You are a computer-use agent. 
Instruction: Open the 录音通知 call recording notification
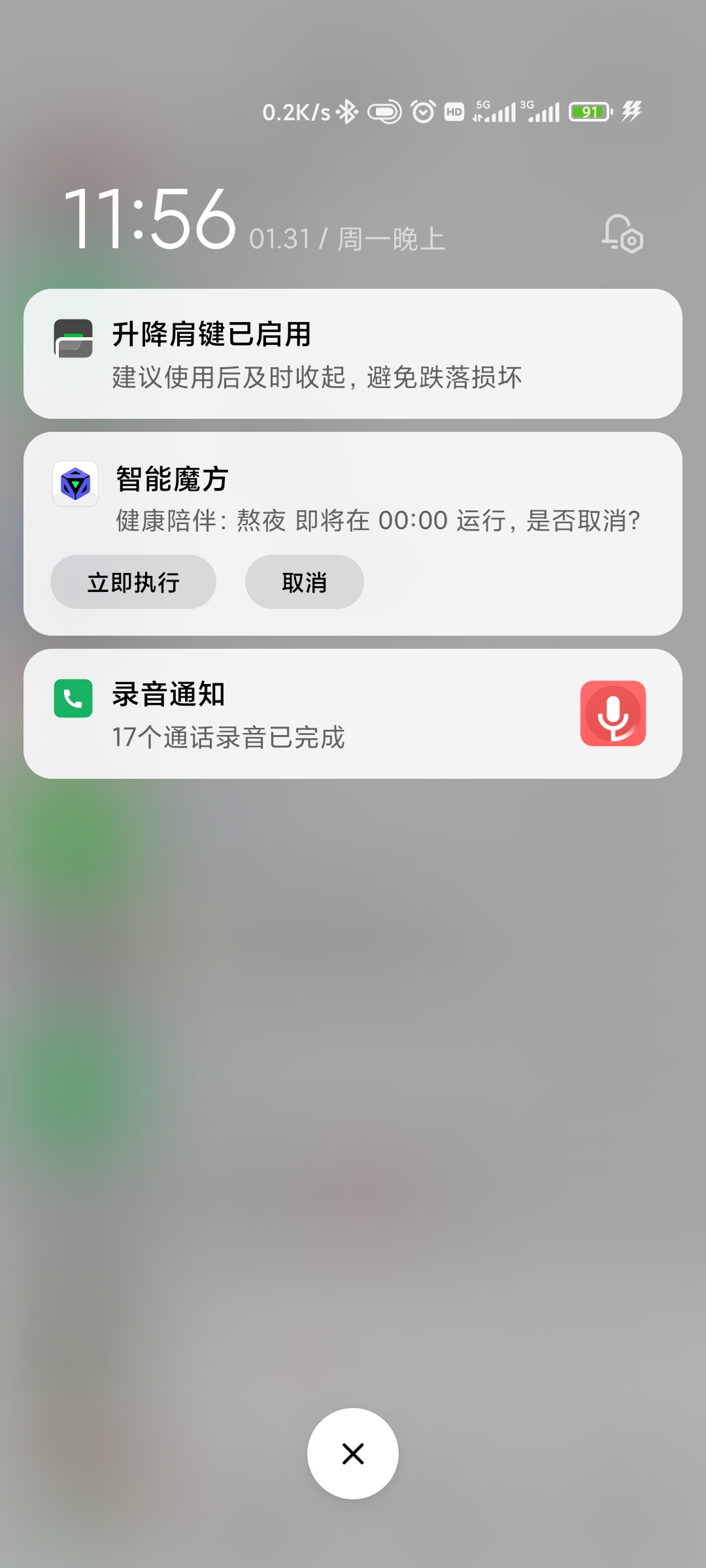(353, 713)
